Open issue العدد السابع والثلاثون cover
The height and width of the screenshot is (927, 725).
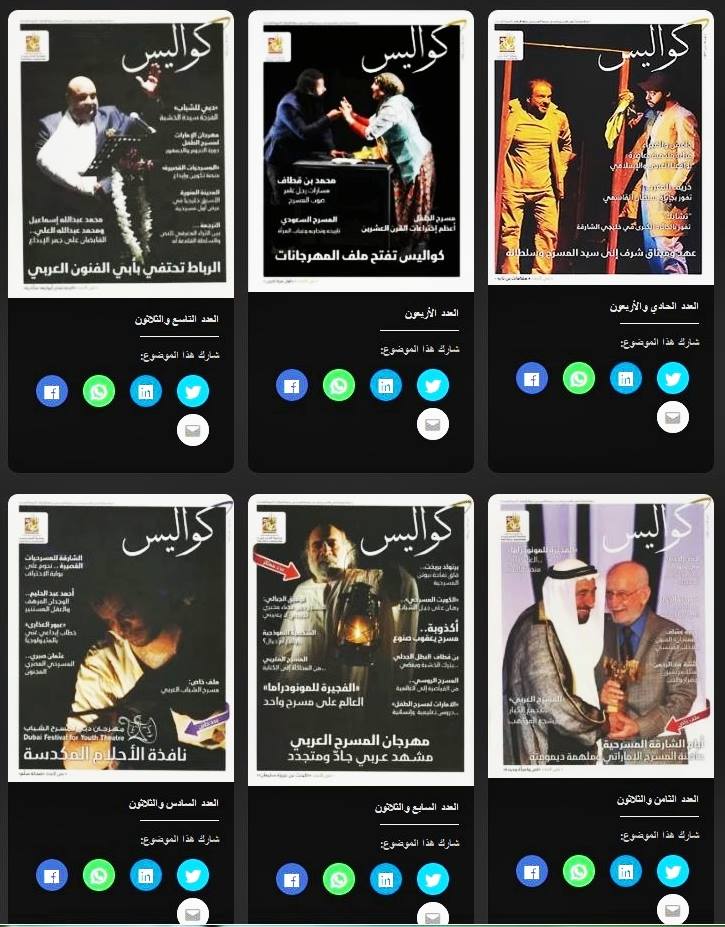(361, 637)
